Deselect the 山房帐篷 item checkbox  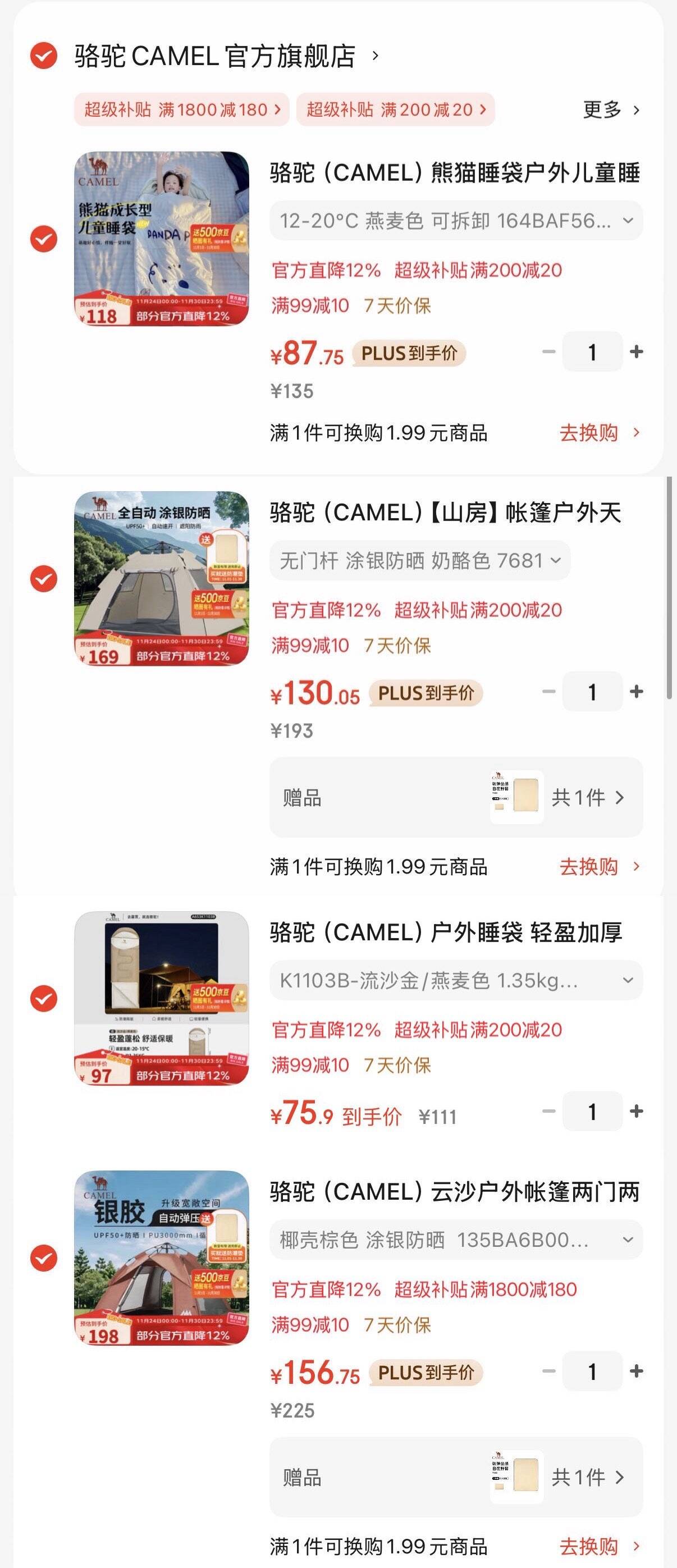tap(44, 578)
